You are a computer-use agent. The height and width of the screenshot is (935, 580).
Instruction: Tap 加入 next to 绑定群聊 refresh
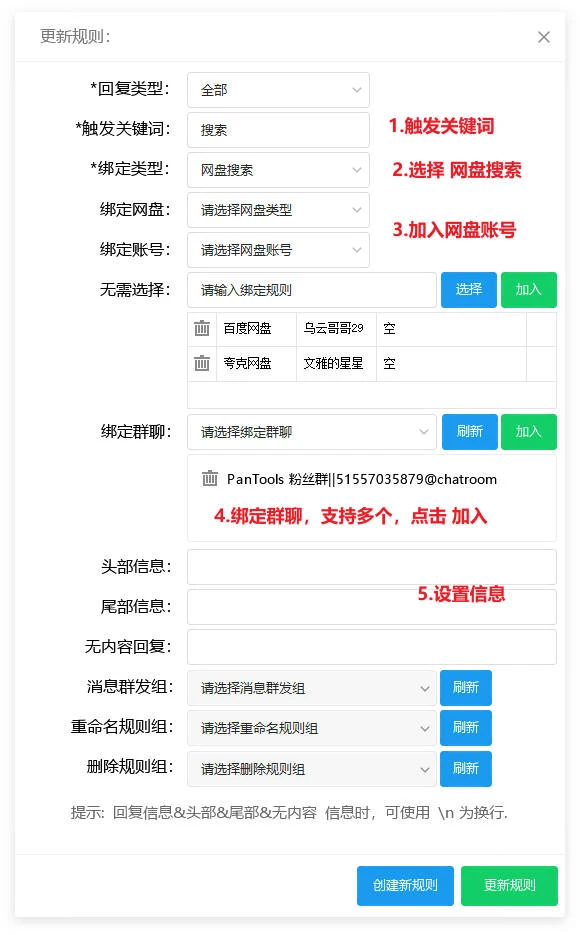pyautogui.click(x=529, y=432)
